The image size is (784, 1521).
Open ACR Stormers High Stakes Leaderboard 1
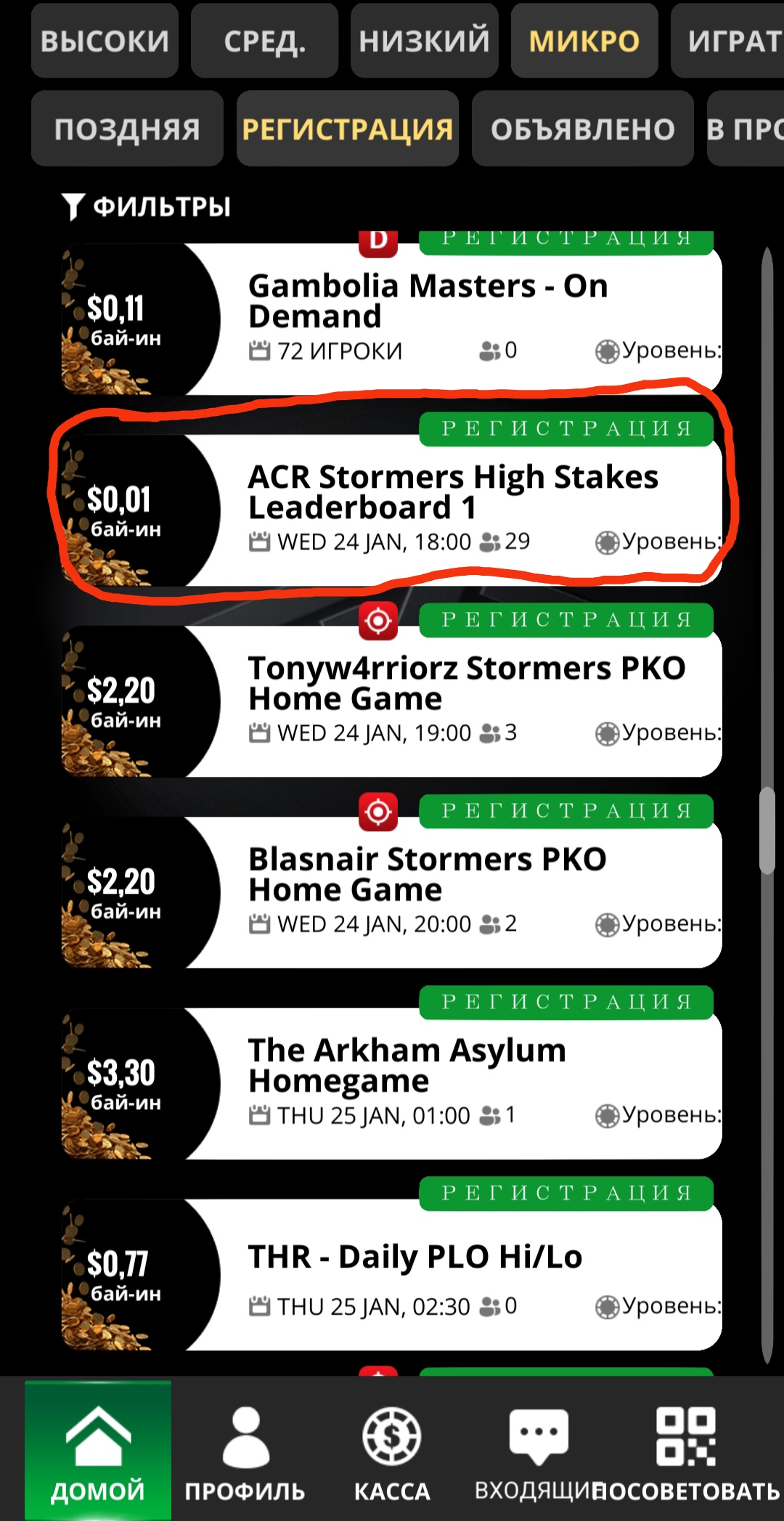392,510
